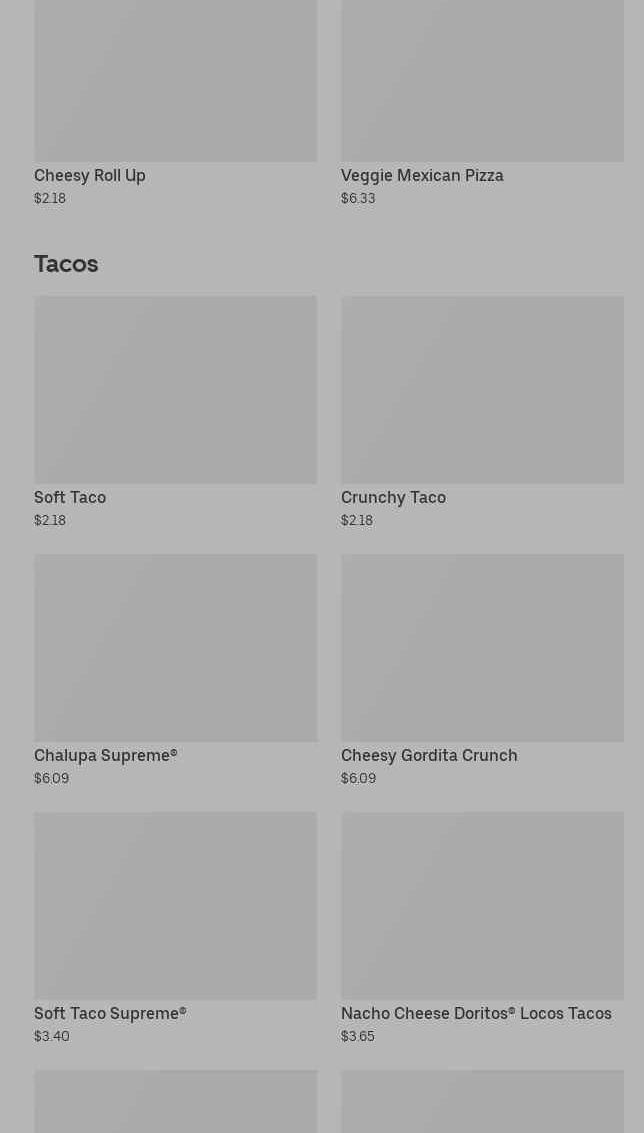Open the Cheesy Roll Up item
This screenshot has width=644, height=1133.
[x=175, y=100]
